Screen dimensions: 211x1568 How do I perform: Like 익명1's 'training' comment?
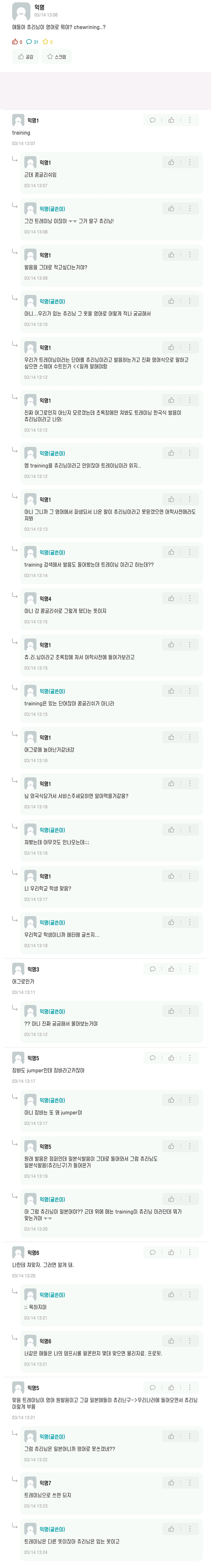click(x=171, y=120)
